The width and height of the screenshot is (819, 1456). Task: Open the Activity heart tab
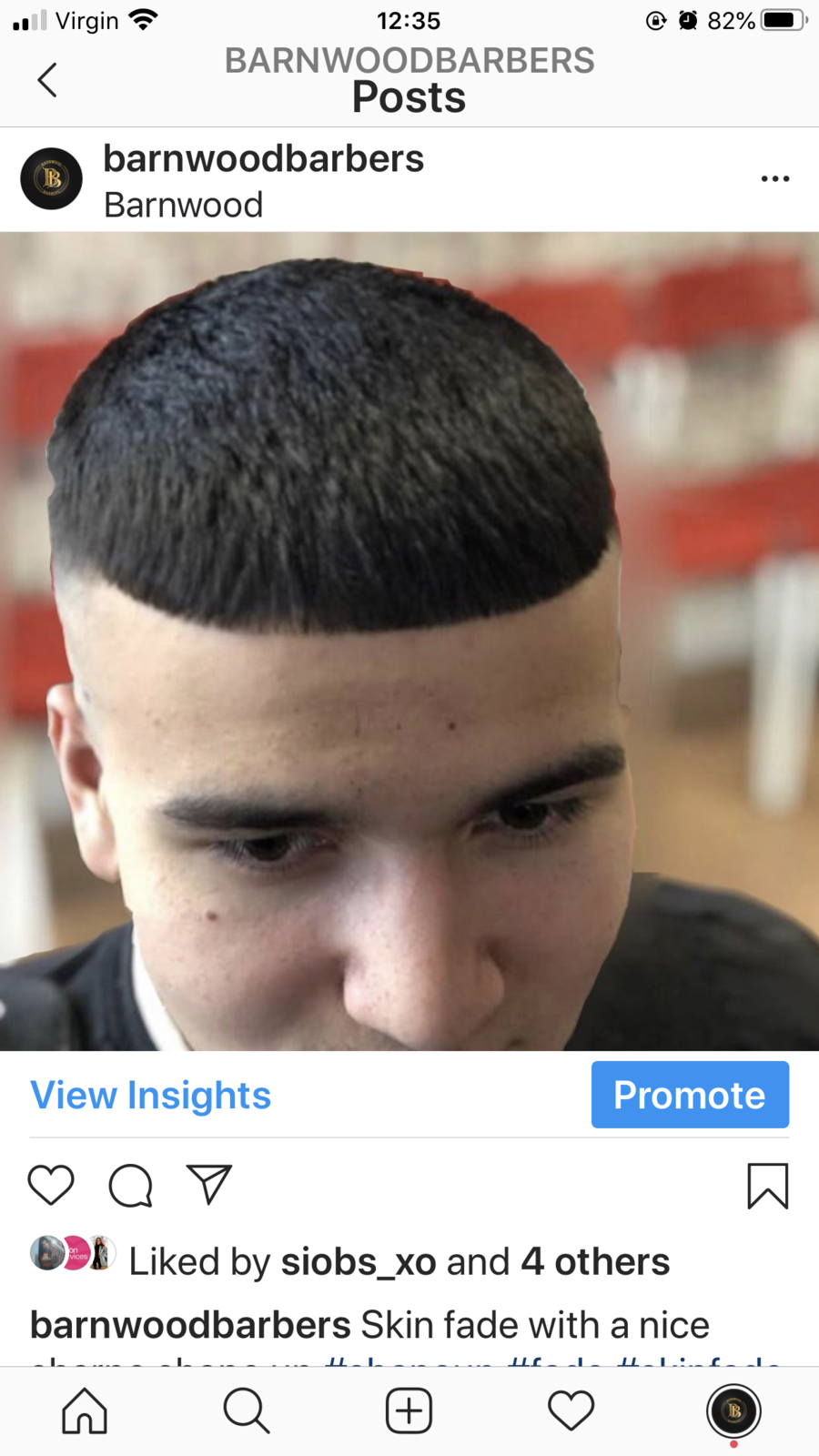571,1410
